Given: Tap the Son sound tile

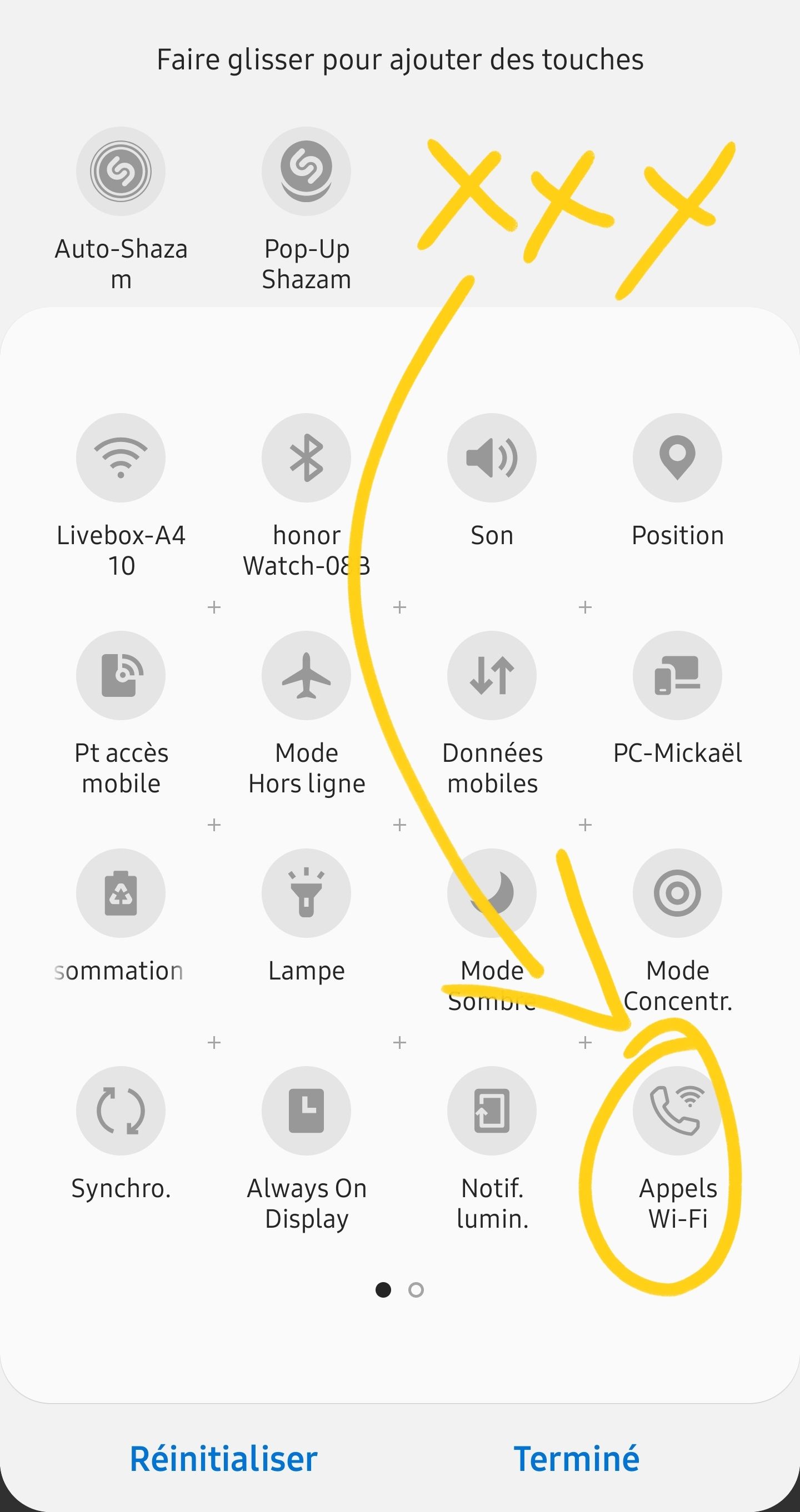Looking at the screenshot, I should pos(492,458).
